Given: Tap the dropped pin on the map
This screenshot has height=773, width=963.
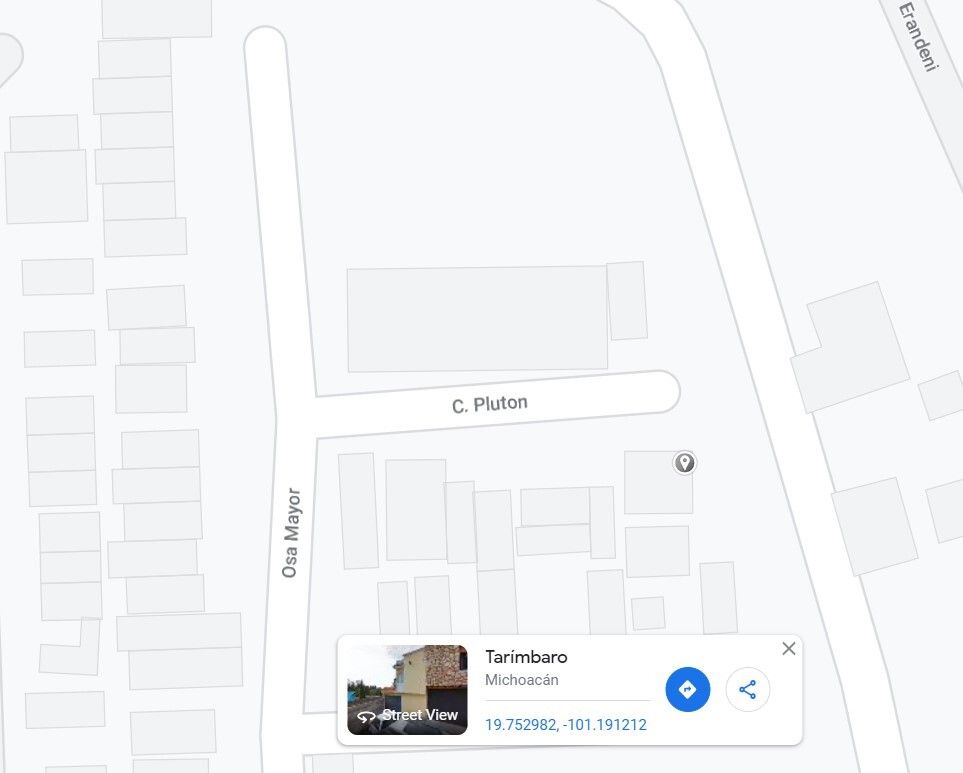Looking at the screenshot, I should click(685, 462).
